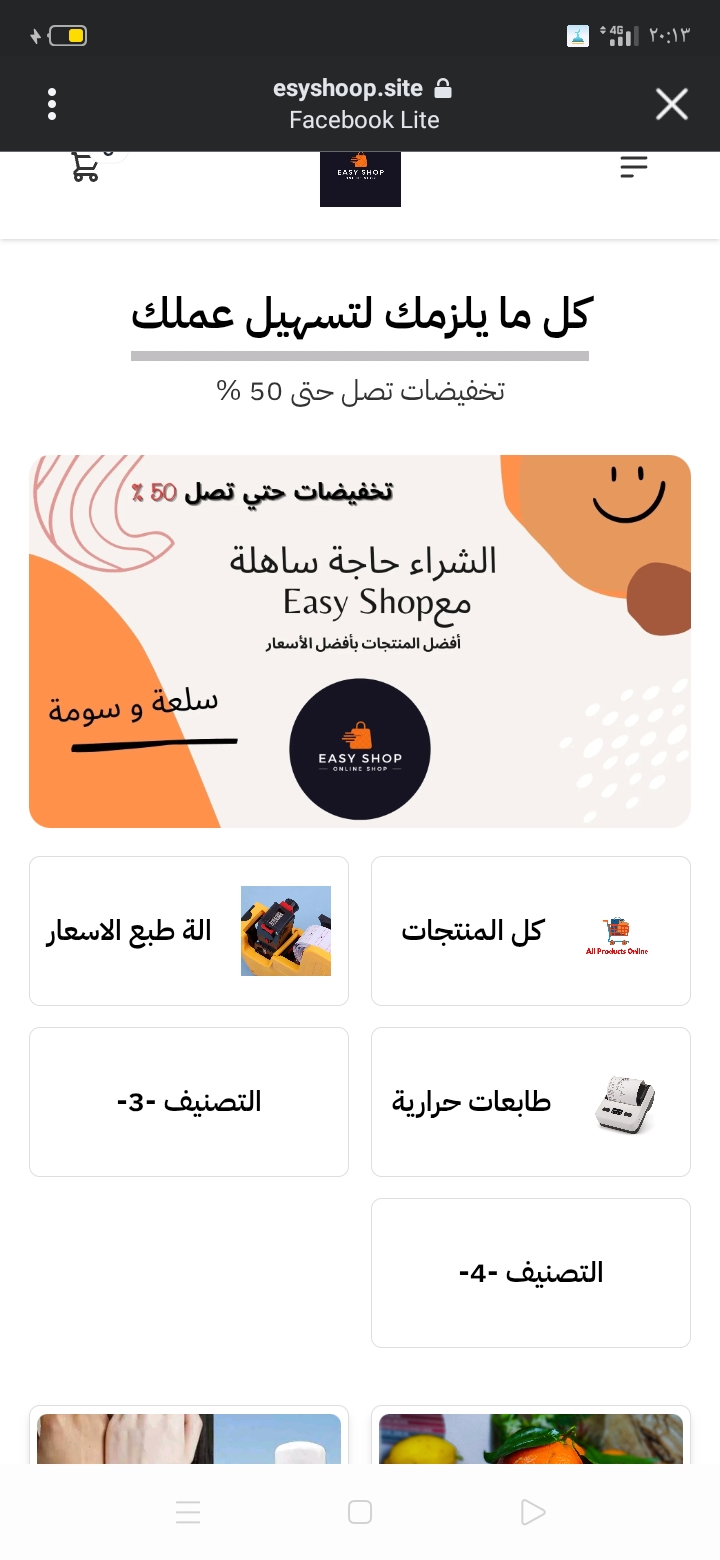
Task: Tap the Easy Shop header logo
Action: (360, 179)
